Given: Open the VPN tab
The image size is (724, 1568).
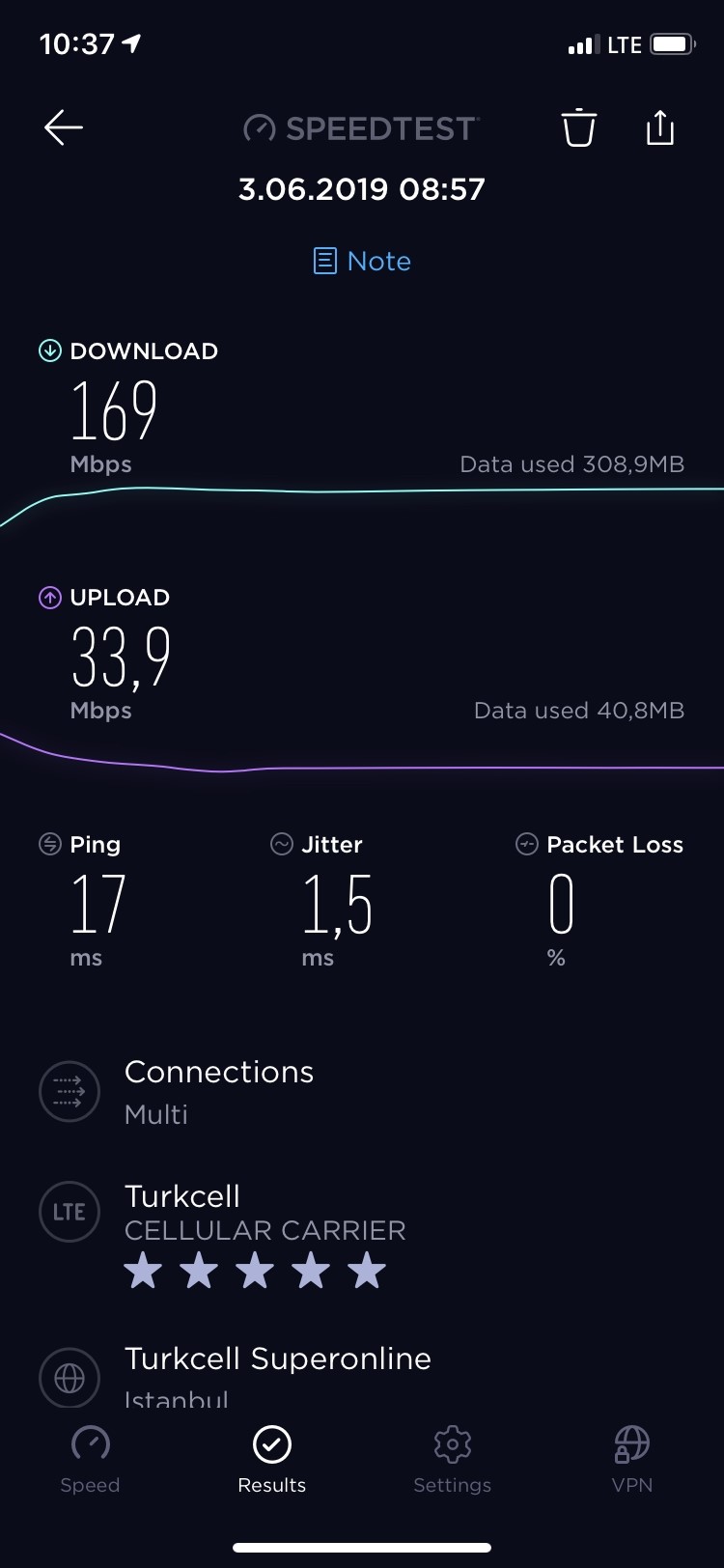Looking at the screenshot, I should pyautogui.click(x=632, y=1460).
